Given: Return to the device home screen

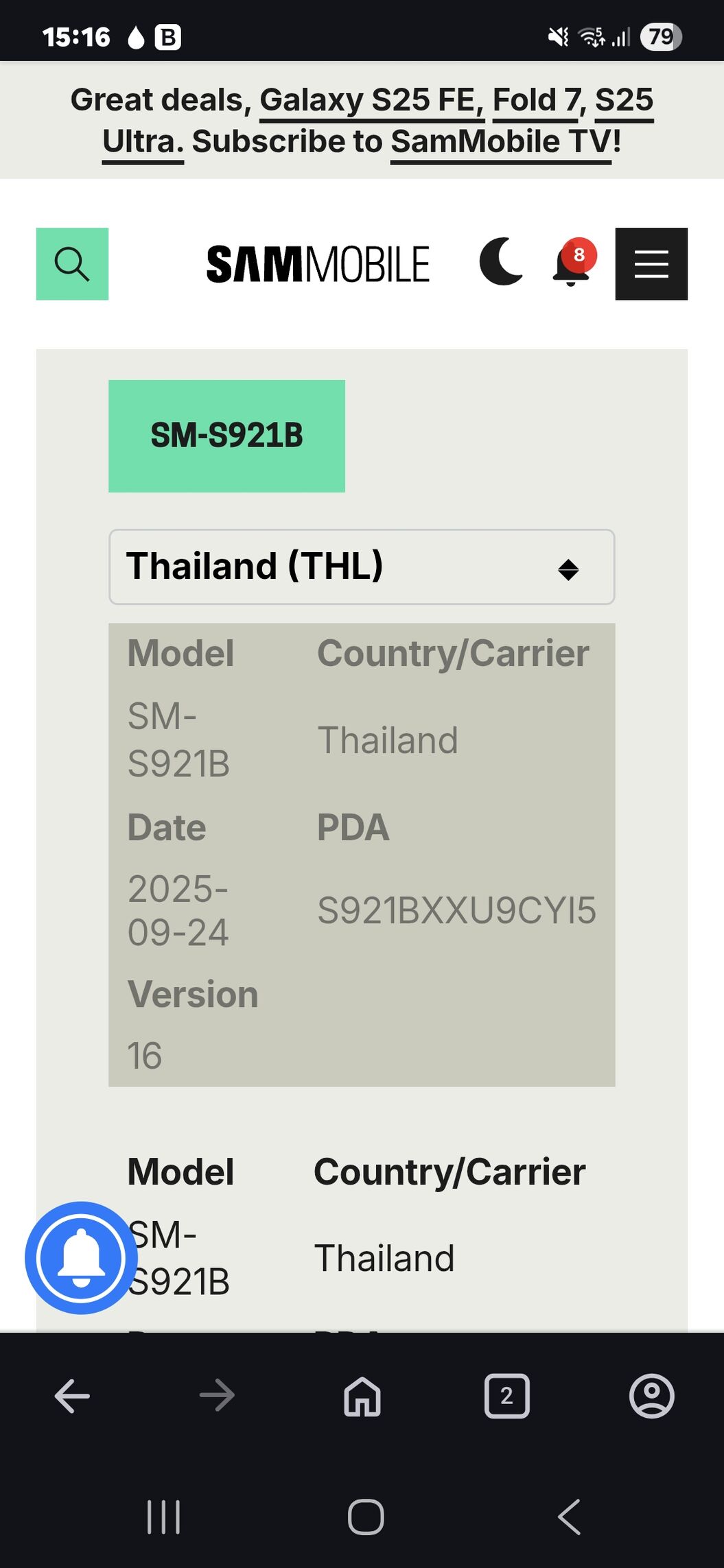Looking at the screenshot, I should click(365, 1517).
